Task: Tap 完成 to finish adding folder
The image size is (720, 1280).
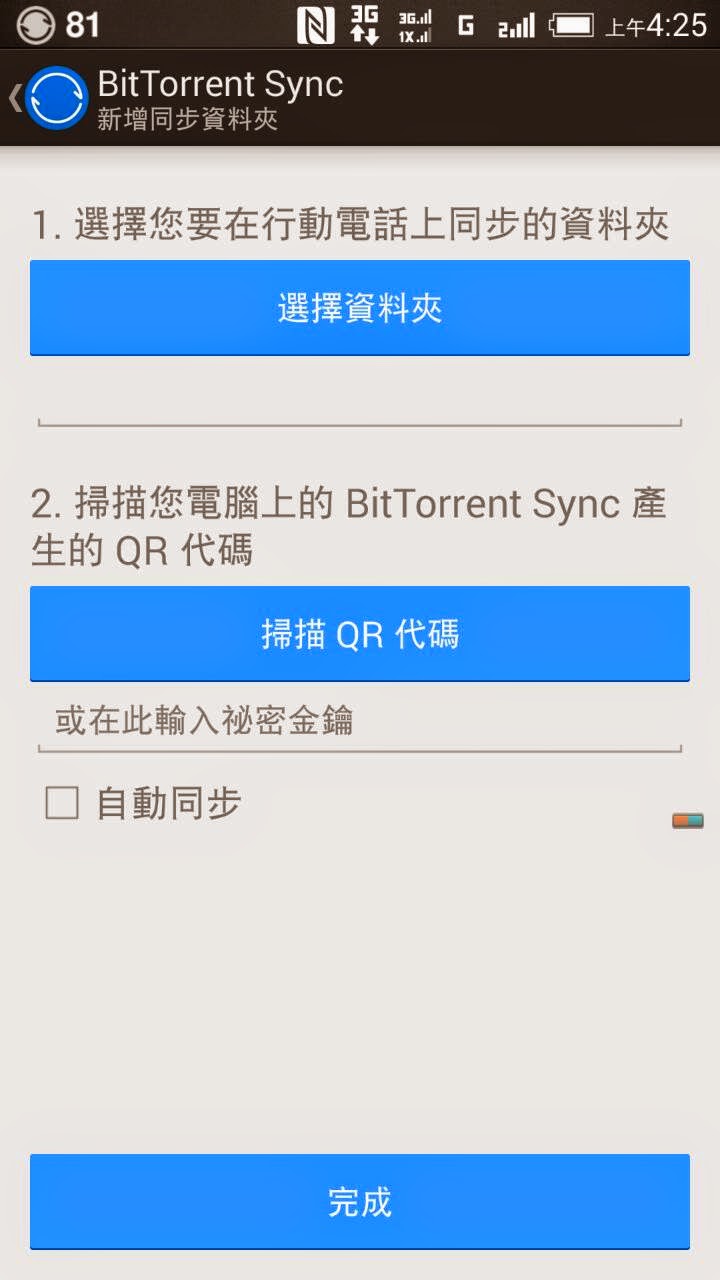Action: [360, 1201]
